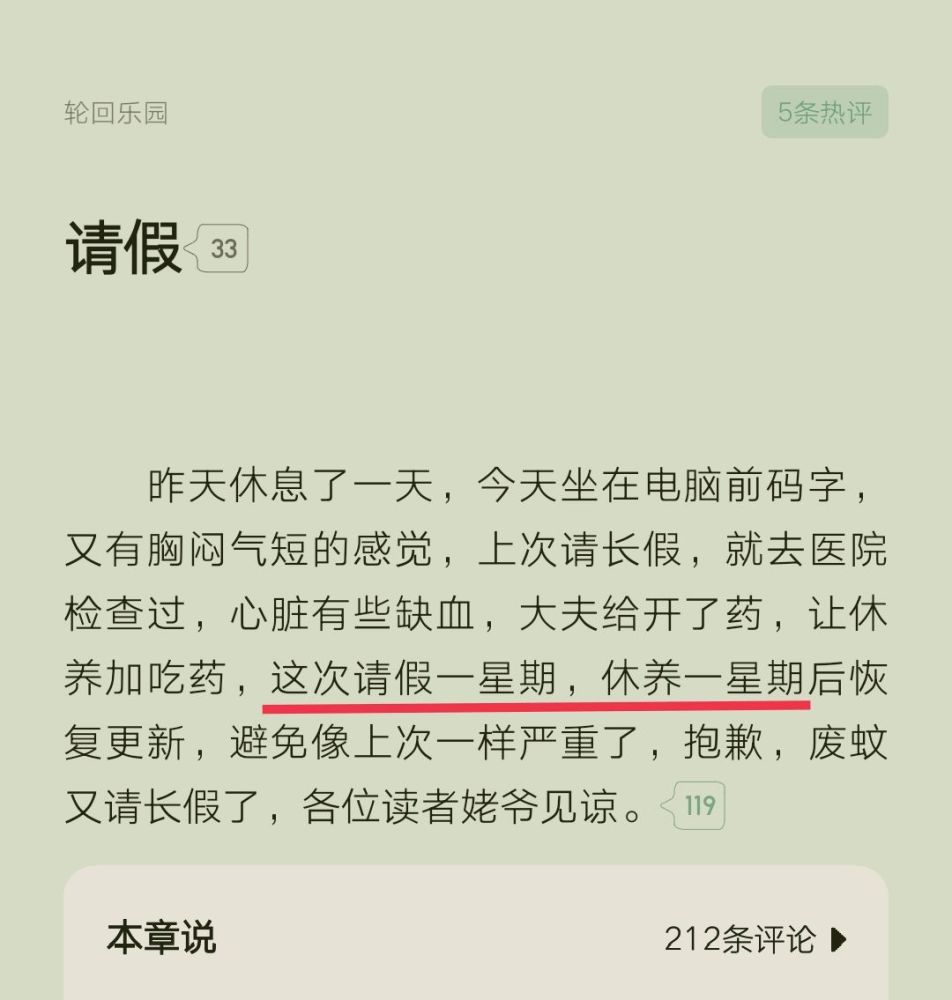Open the 5条热评 hot comments button
The width and height of the screenshot is (952, 1000).
click(x=824, y=112)
